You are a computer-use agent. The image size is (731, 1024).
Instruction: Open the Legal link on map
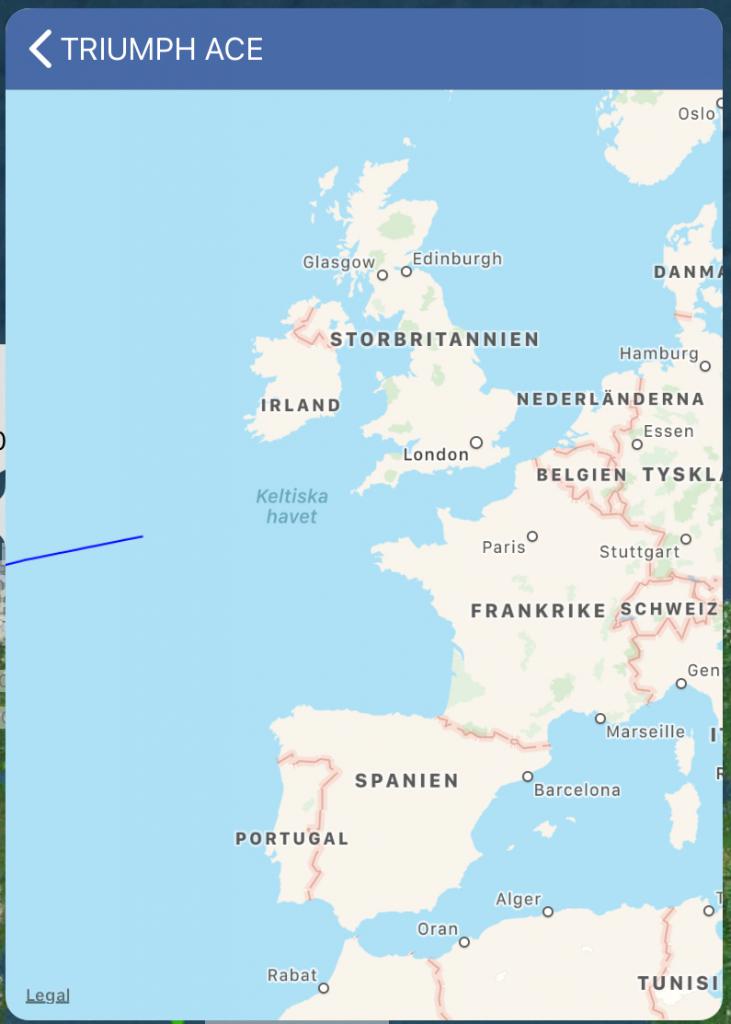point(47,995)
